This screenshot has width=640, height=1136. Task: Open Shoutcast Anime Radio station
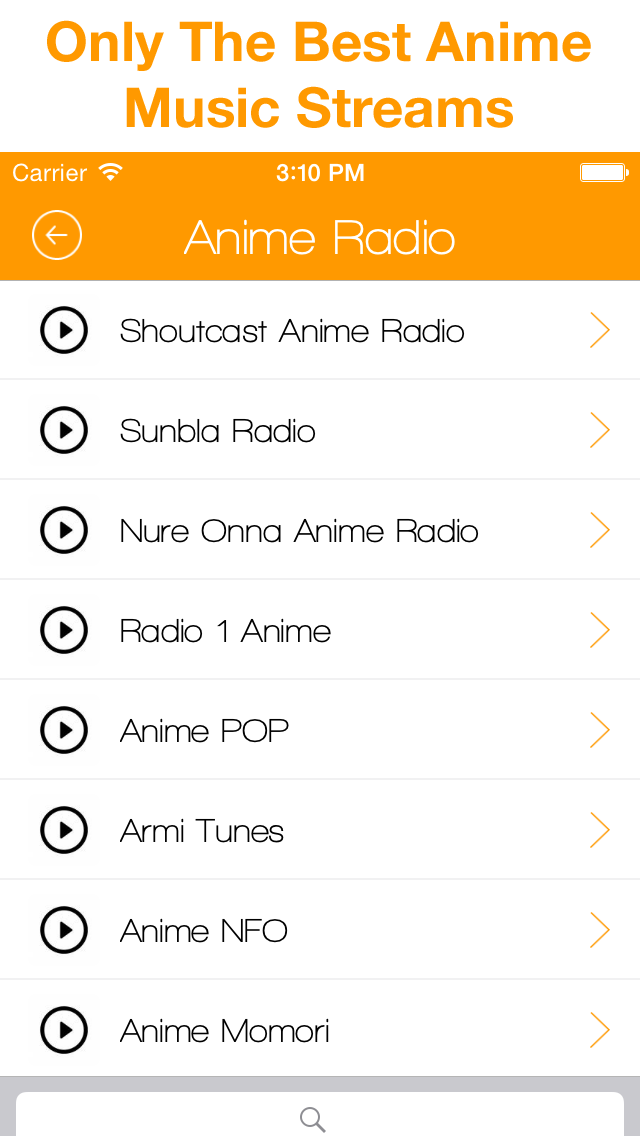(x=320, y=330)
